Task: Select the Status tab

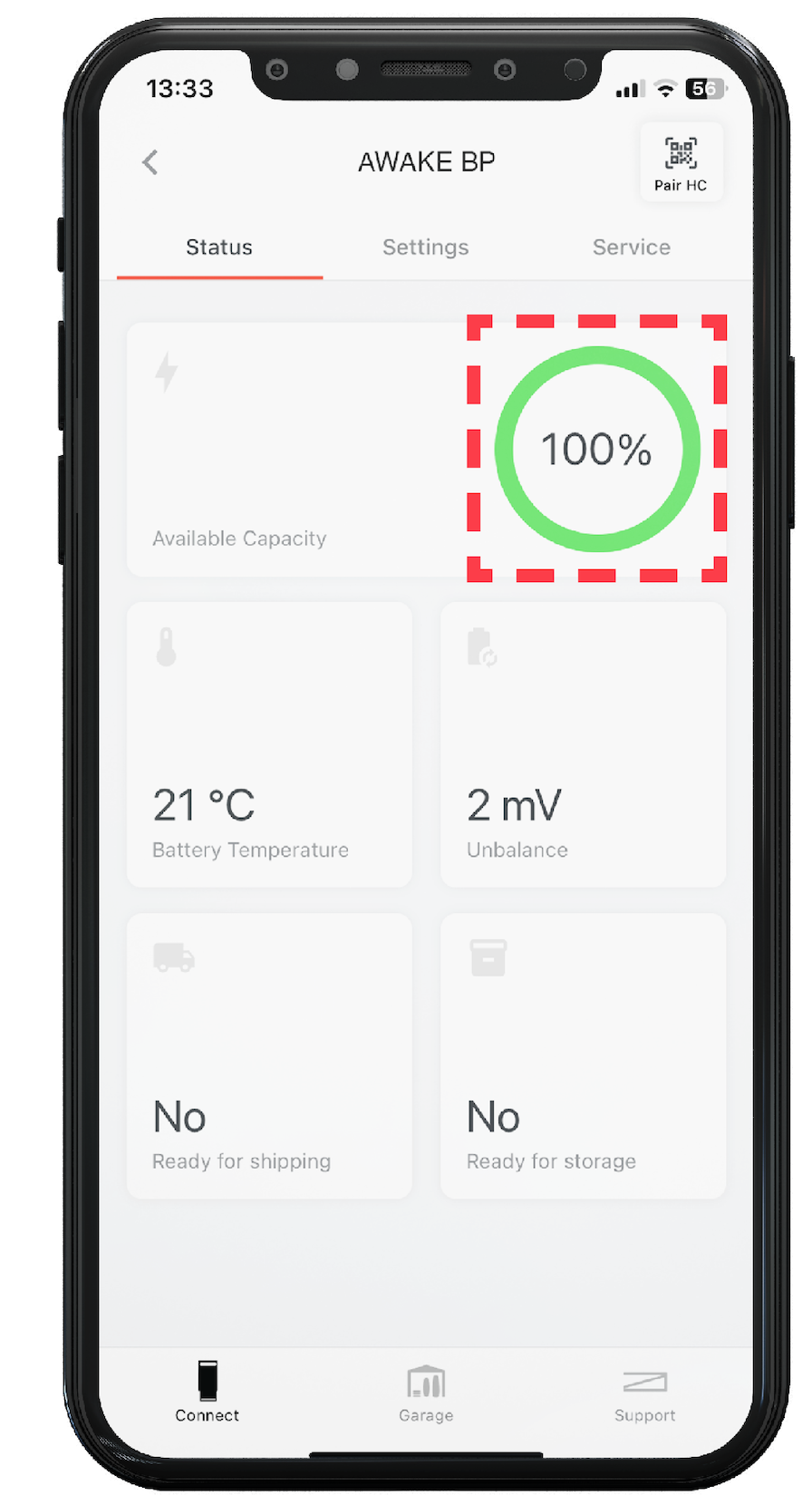Action: coord(219,248)
